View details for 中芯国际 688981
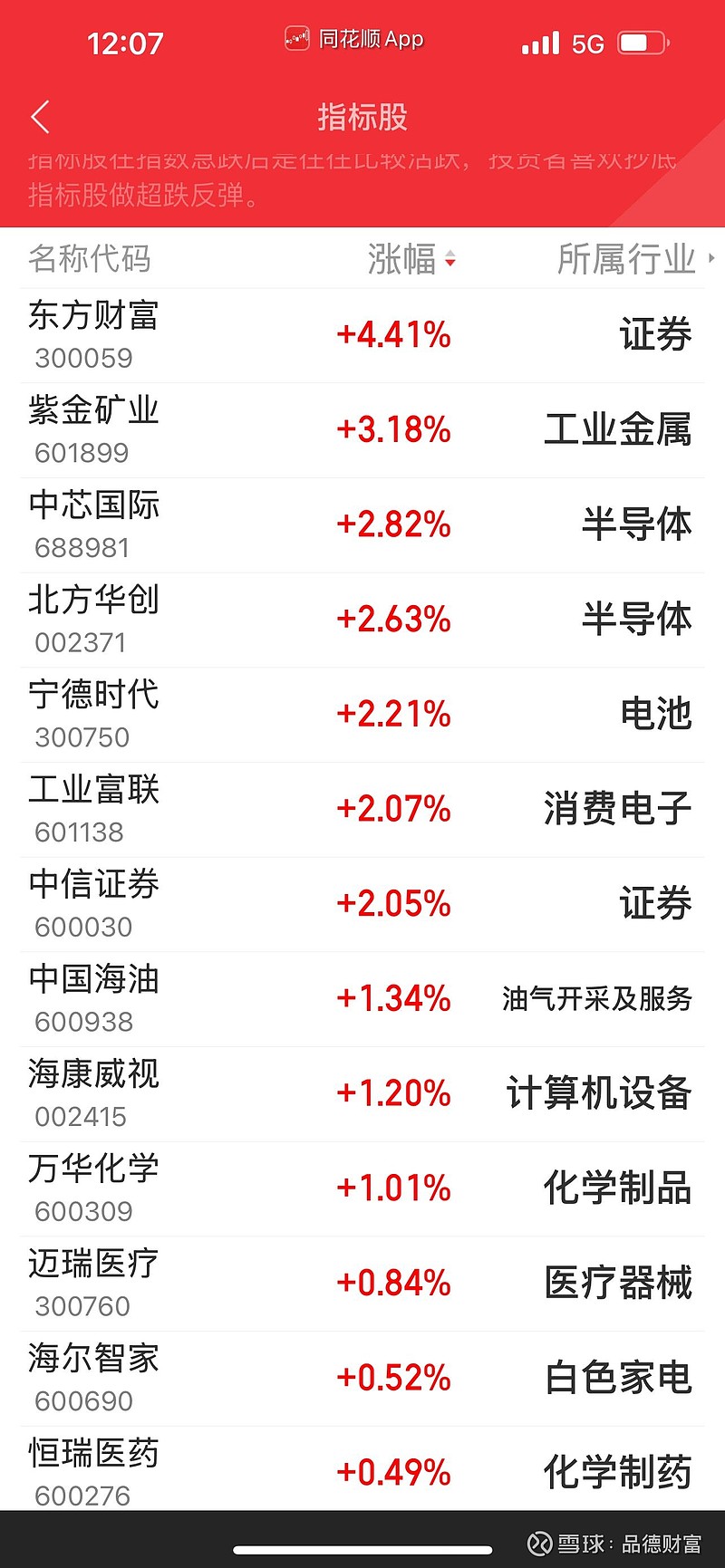The image size is (725, 1568). pyautogui.click(x=362, y=525)
